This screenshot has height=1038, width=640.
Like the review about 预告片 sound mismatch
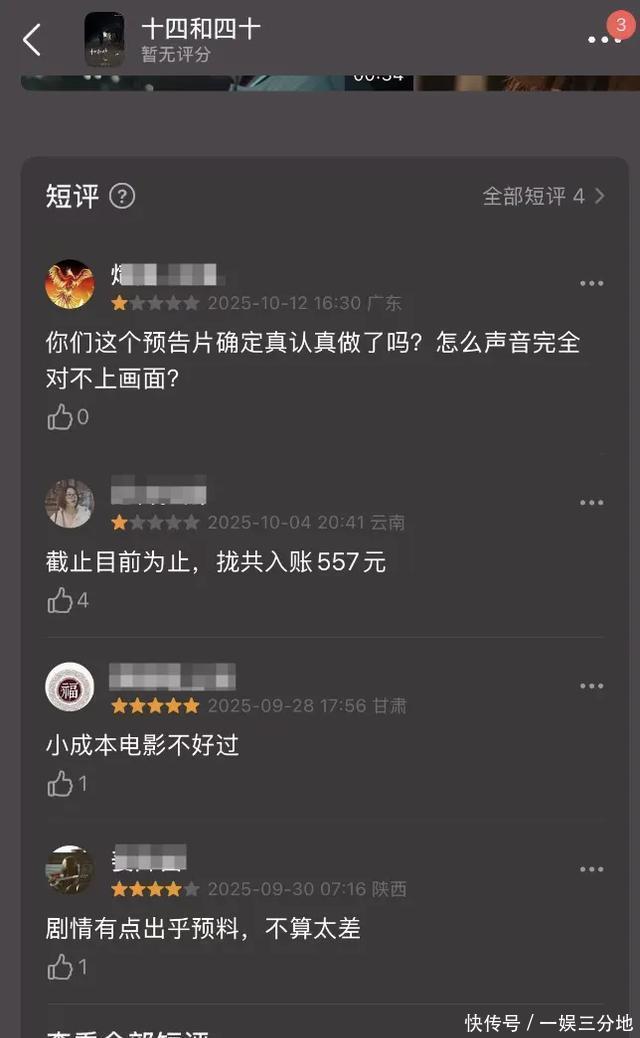pos(61,417)
